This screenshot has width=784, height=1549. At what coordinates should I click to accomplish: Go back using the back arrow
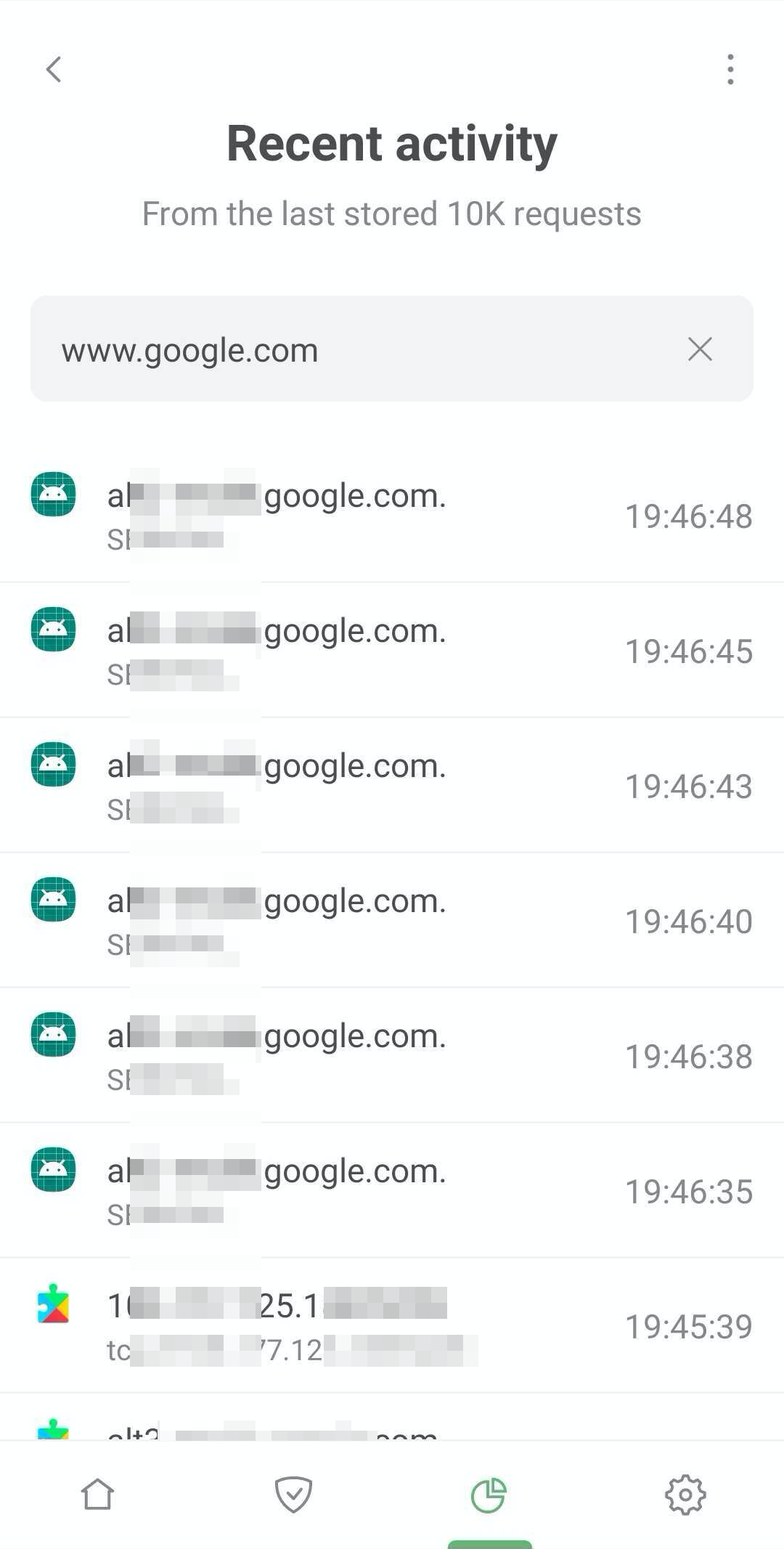point(54,69)
